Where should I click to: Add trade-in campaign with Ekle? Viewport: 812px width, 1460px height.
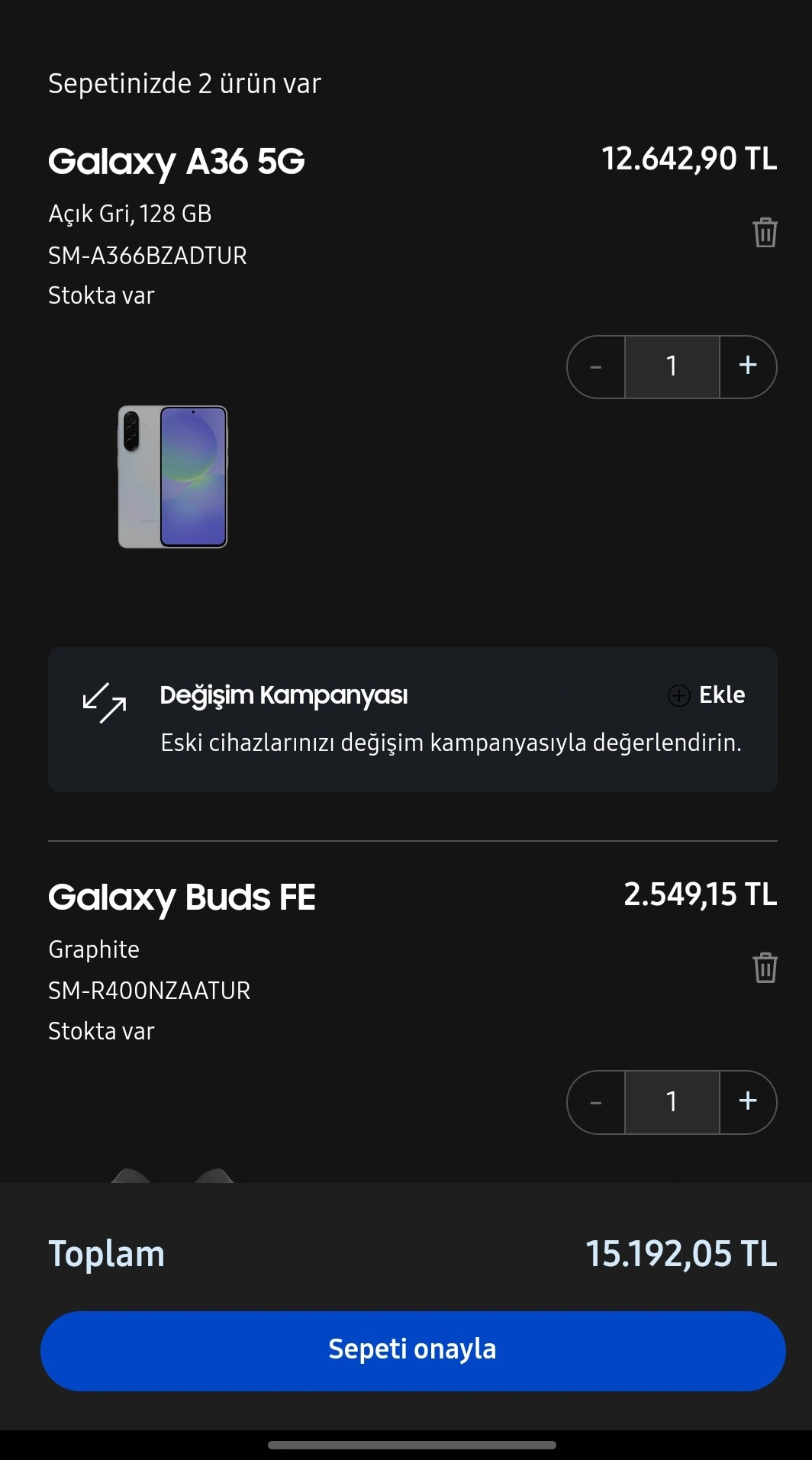[707, 695]
